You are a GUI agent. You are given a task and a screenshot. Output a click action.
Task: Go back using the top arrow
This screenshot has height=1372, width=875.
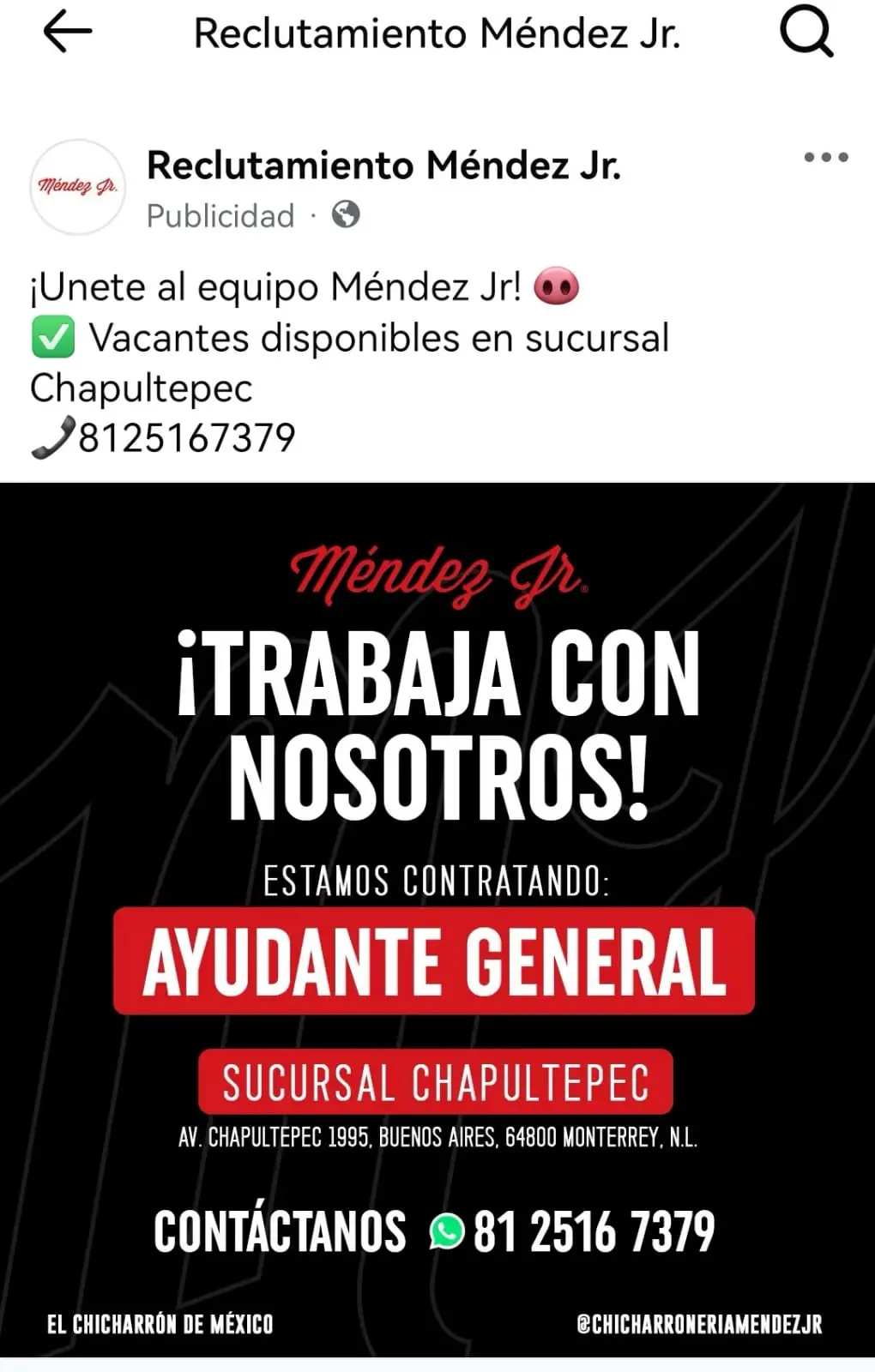(67, 33)
